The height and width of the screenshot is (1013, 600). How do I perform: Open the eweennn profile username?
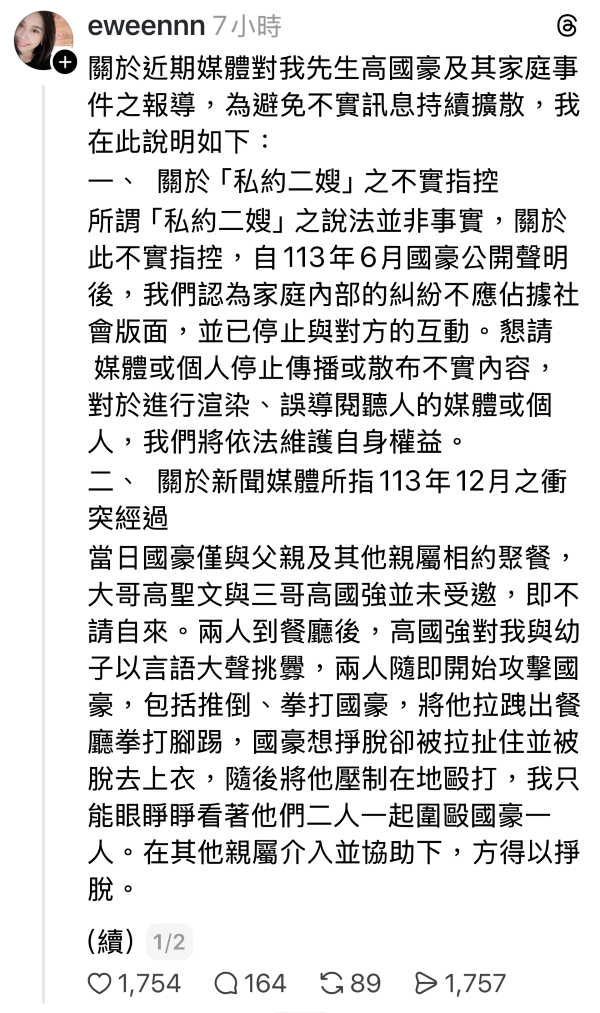(x=147, y=27)
